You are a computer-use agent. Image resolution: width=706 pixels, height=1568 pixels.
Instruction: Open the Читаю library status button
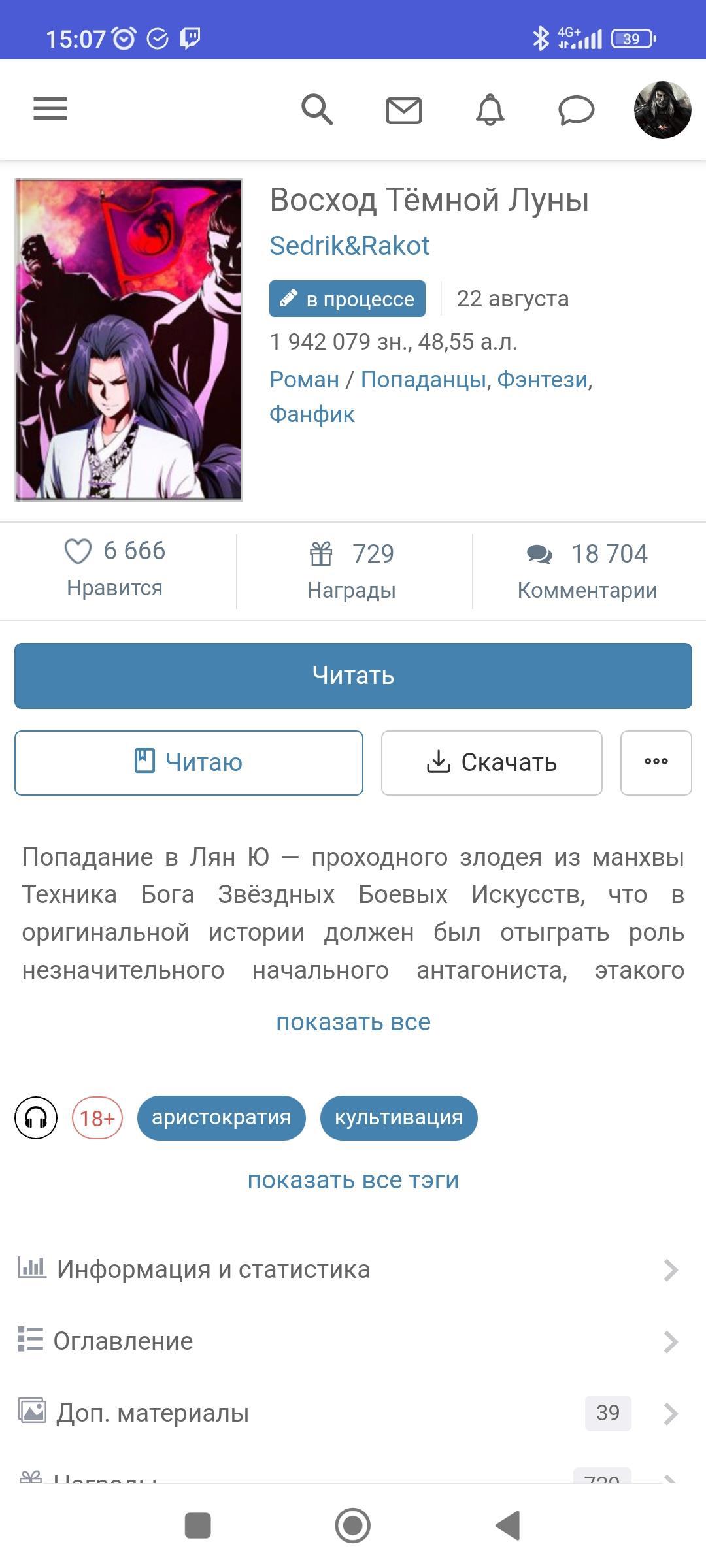189,762
